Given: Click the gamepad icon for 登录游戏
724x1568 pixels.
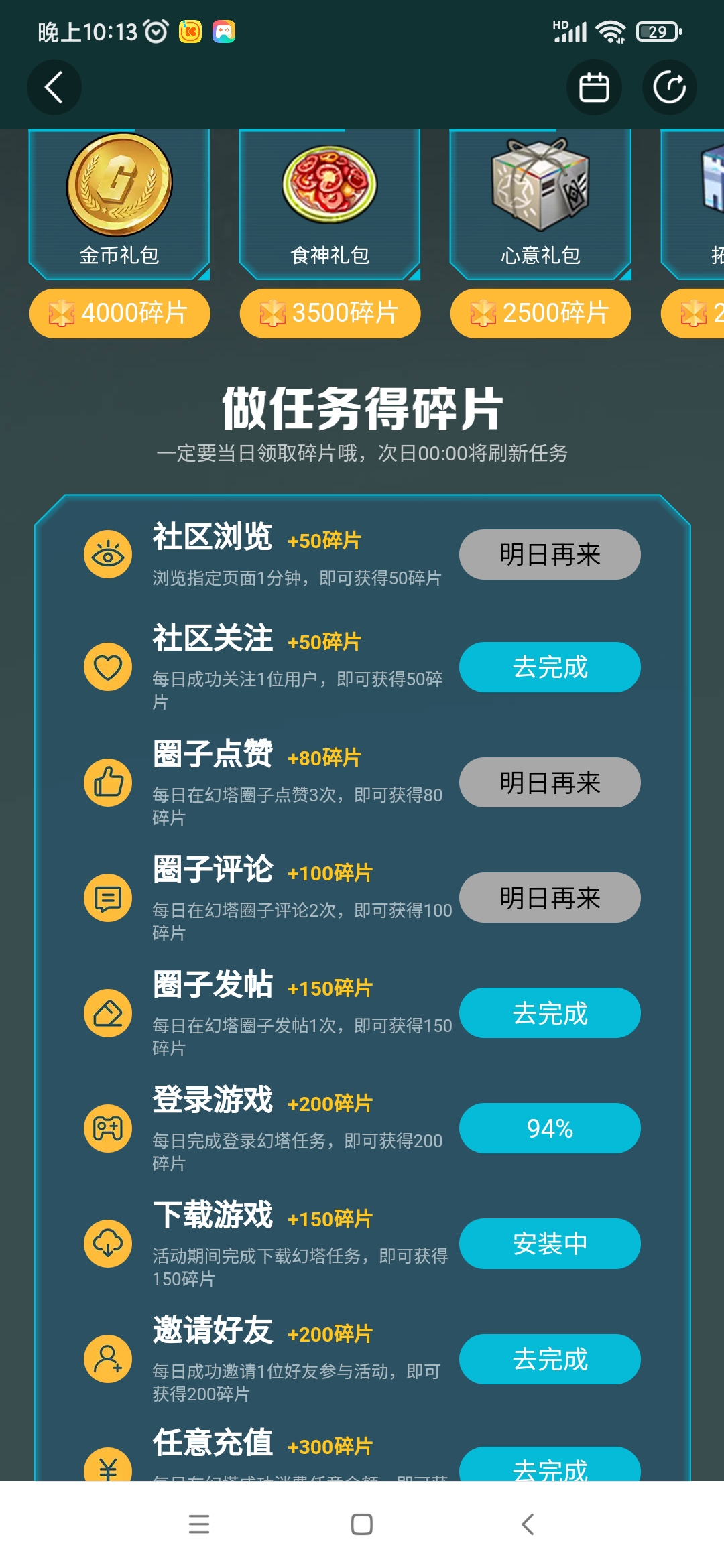Looking at the screenshot, I should (x=107, y=1128).
